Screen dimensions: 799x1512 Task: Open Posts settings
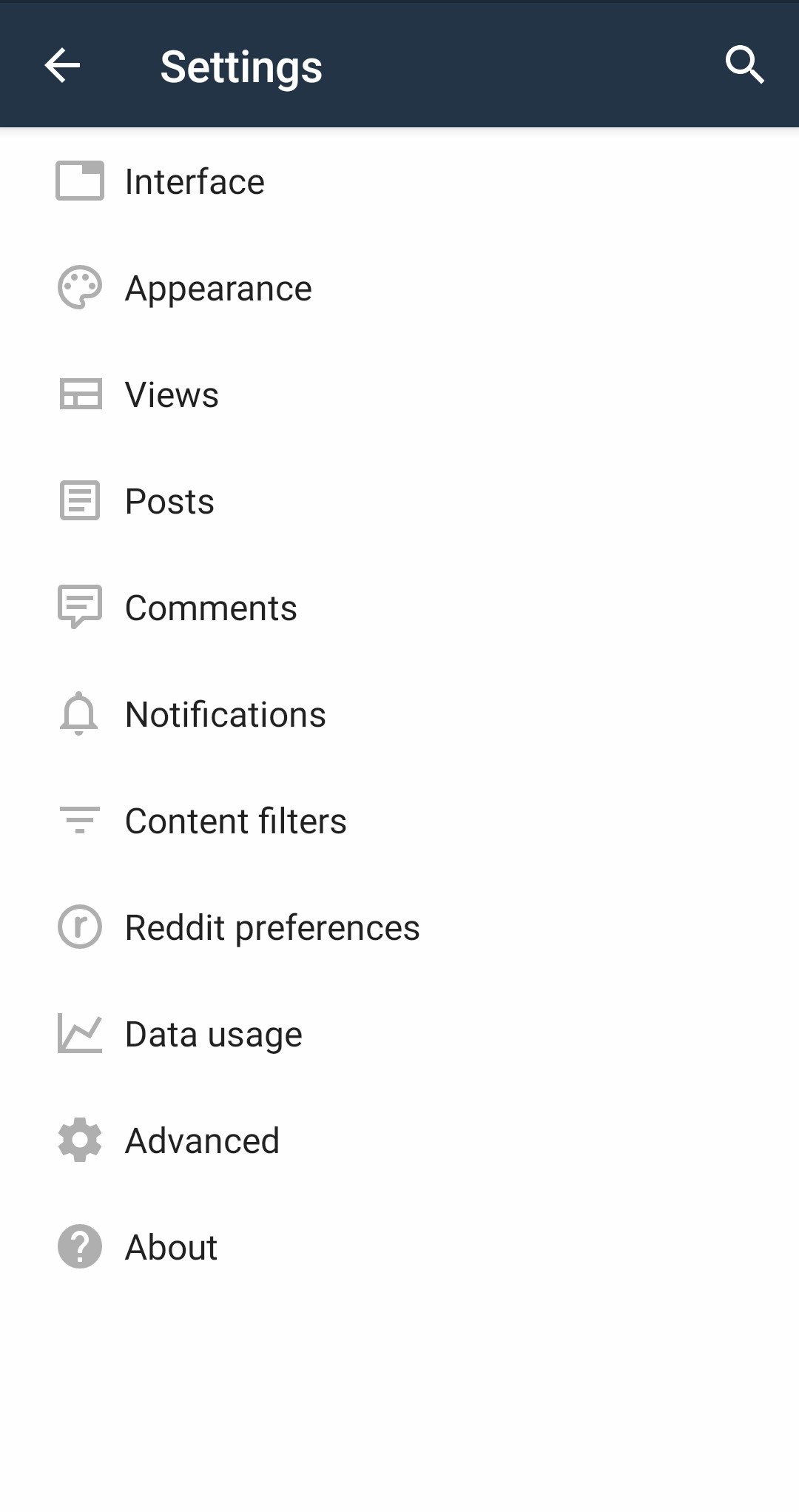pos(399,501)
